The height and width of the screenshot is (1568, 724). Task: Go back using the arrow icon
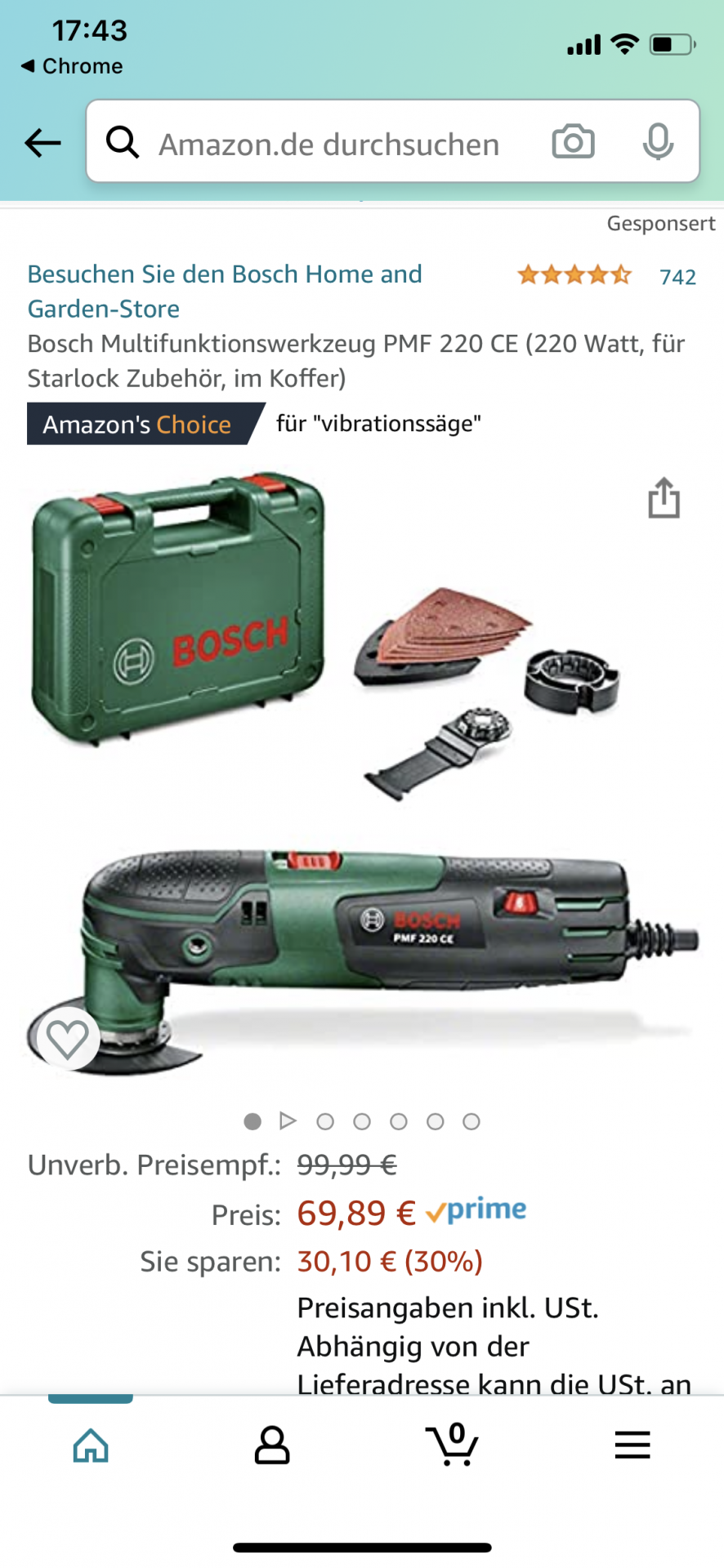[x=42, y=144]
